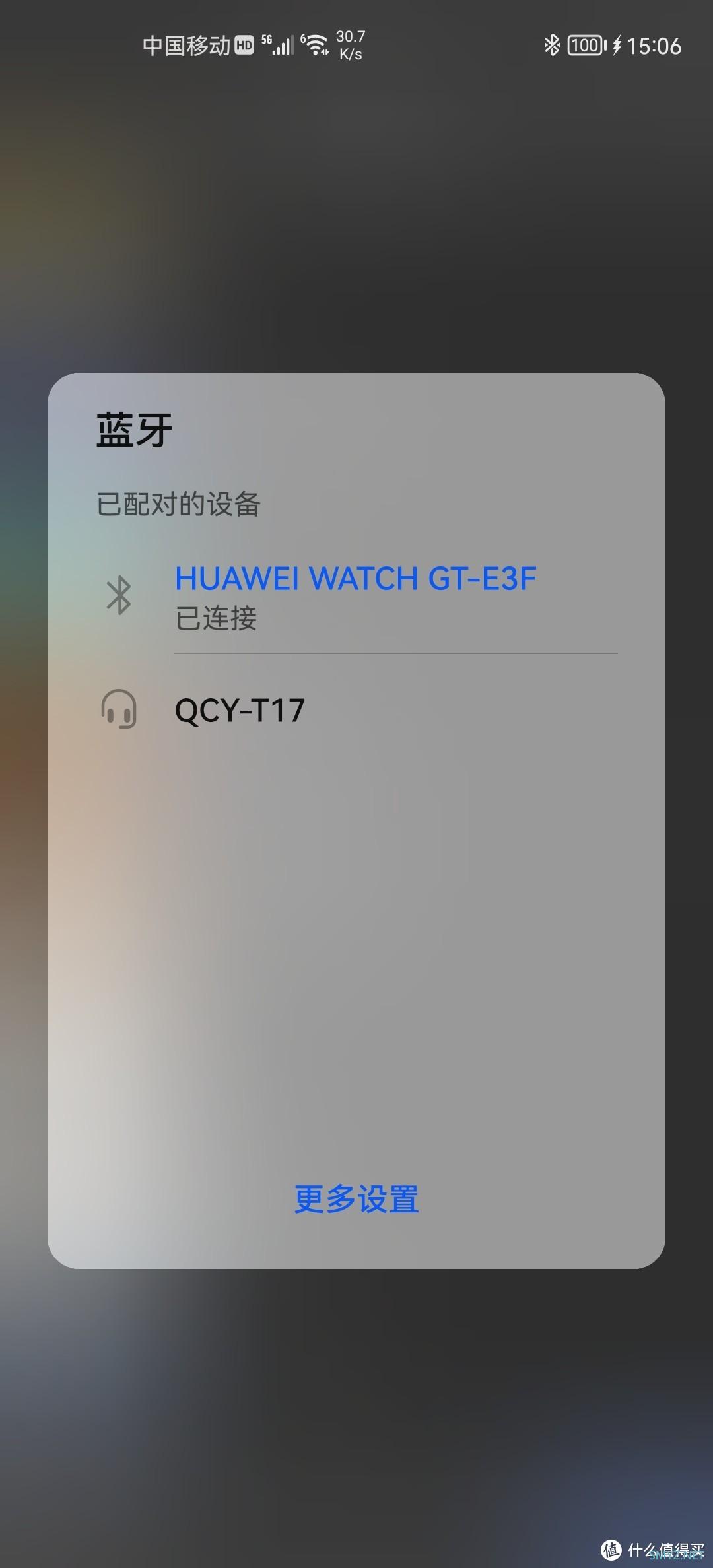Open 更多设置 for Bluetooth
713x1568 pixels.
point(356,1198)
